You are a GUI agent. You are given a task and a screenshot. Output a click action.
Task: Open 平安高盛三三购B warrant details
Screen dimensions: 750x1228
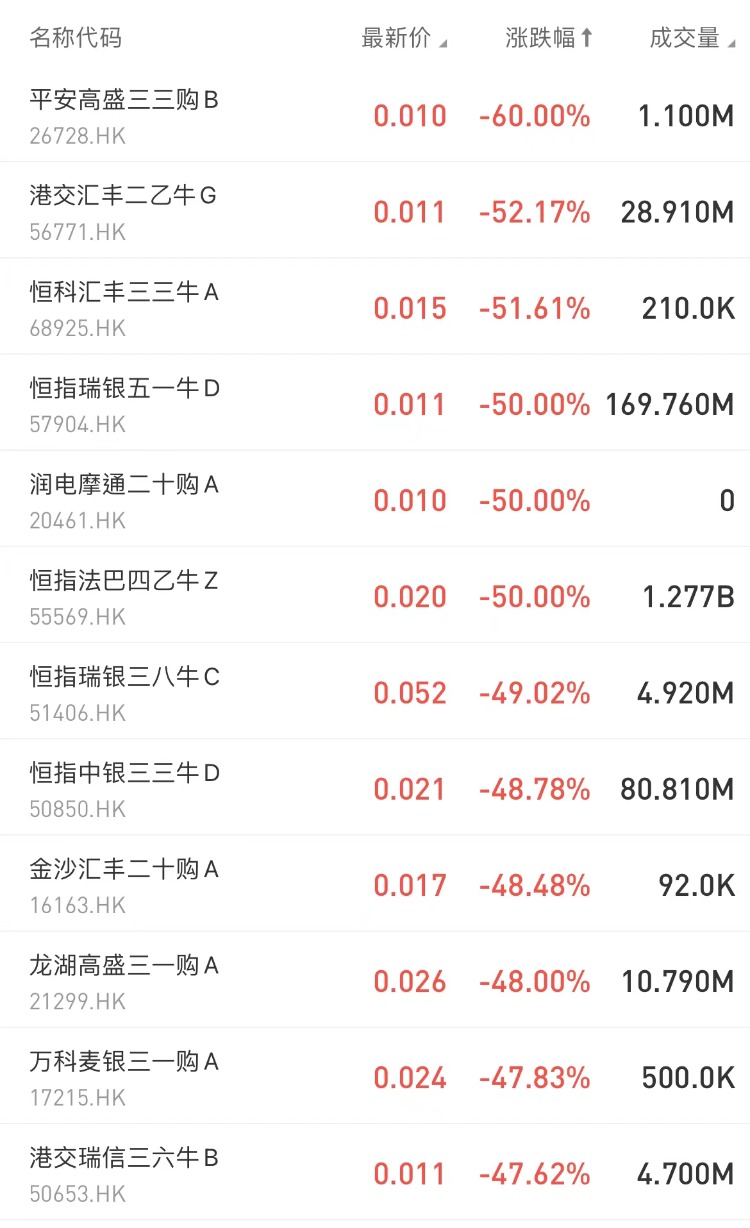pos(124,100)
